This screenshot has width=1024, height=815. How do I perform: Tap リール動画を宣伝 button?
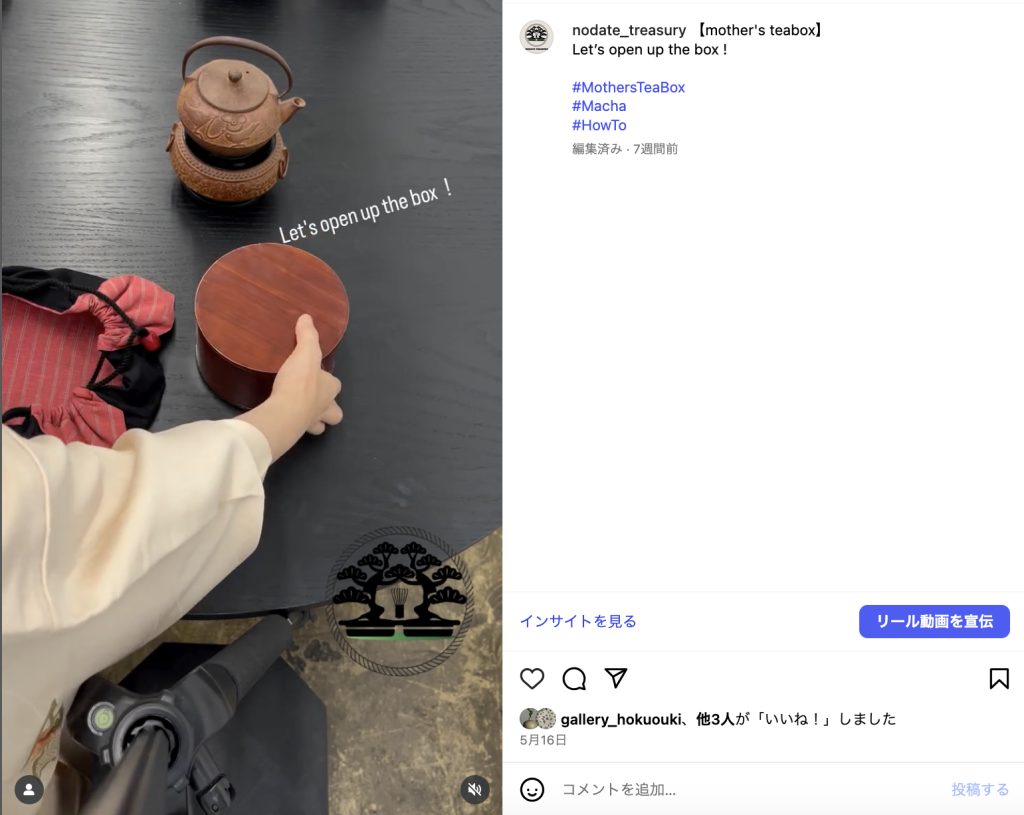click(x=934, y=621)
